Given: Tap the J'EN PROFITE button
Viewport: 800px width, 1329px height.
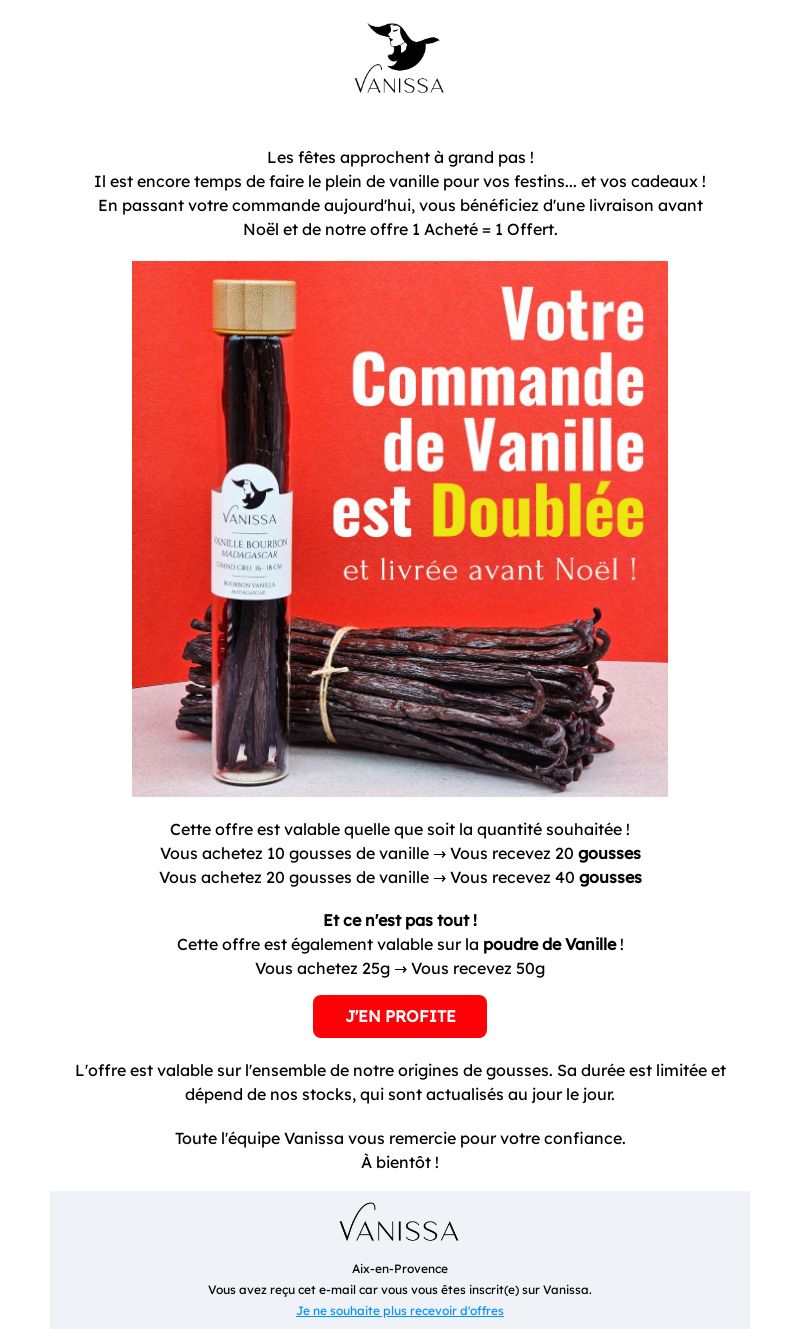Looking at the screenshot, I should (x=400, y=1016).
